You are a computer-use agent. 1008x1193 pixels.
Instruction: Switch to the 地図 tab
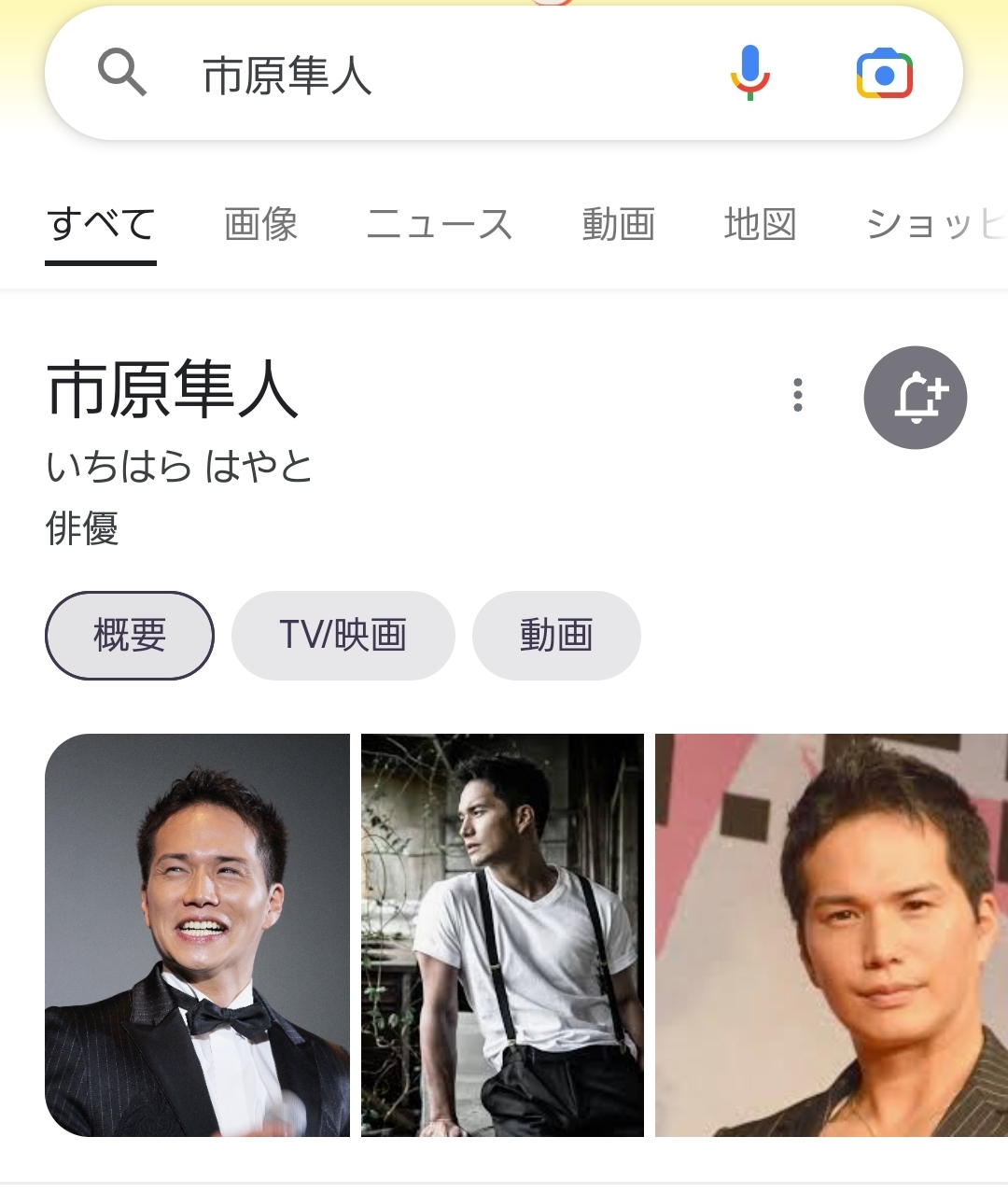coord(760,225)
